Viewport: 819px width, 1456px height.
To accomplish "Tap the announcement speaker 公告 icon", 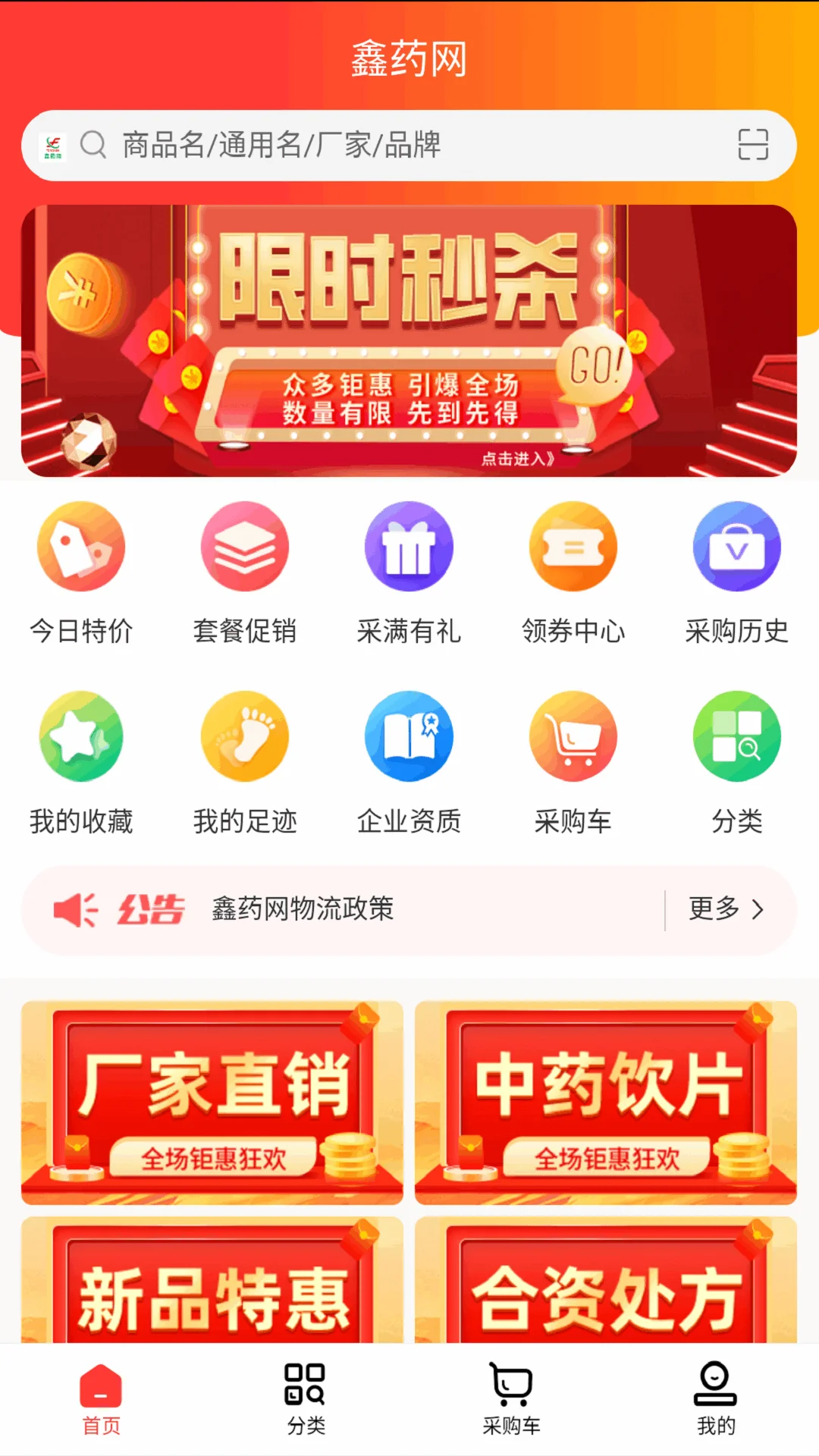I will [78, 909].
